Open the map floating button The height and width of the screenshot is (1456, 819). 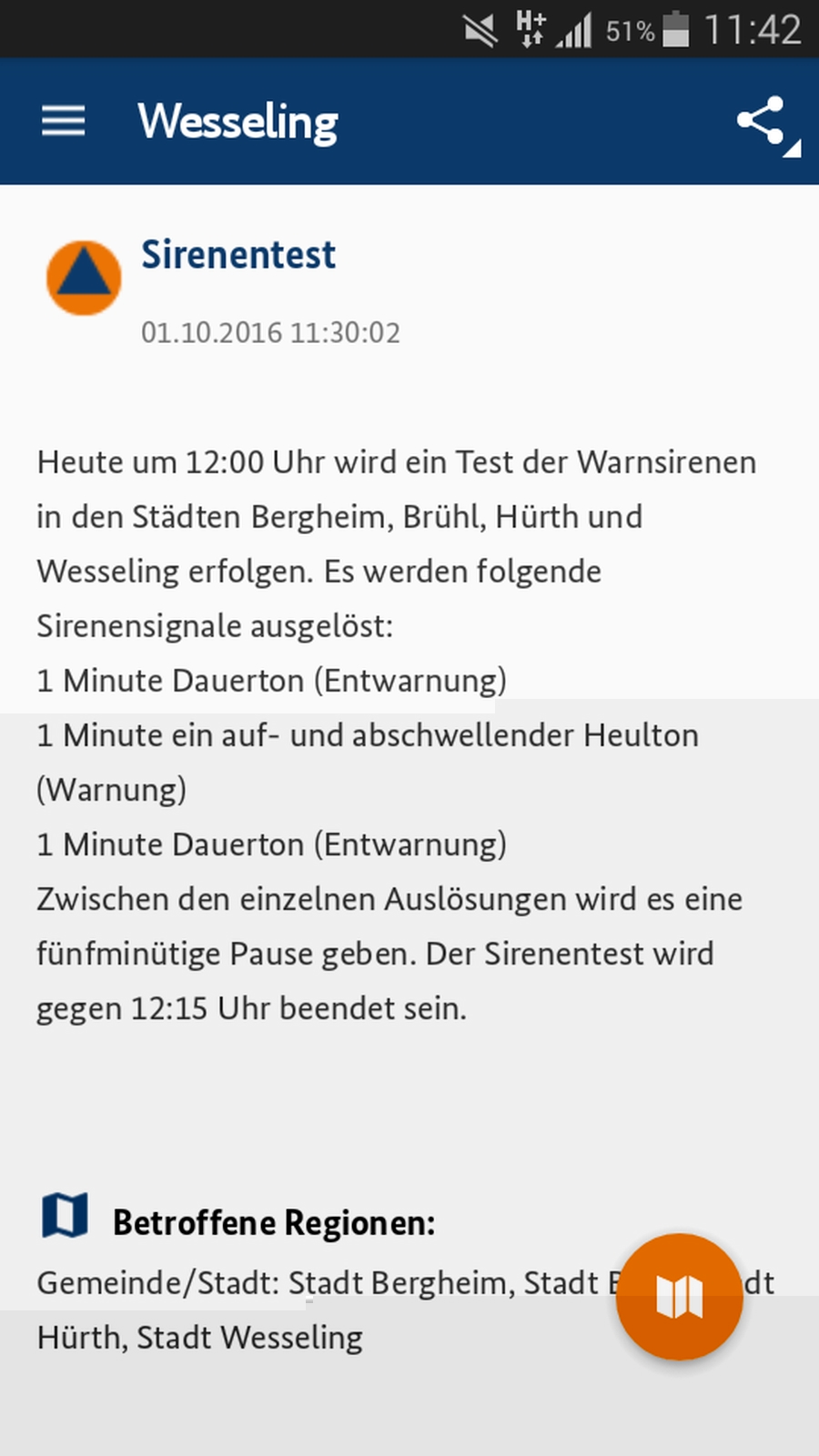[x=679, y=1296]
